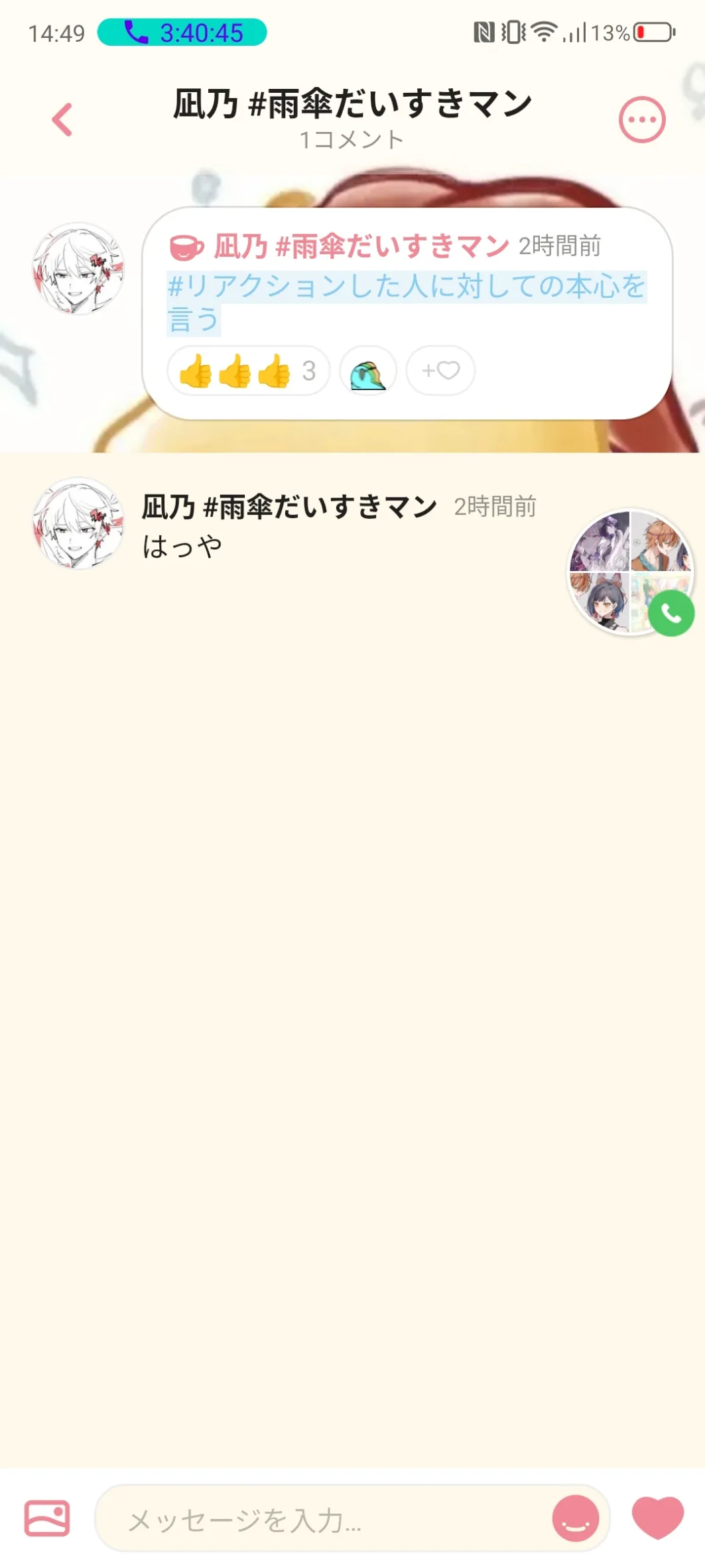Add a new reaction with the plus-heart button
The width and height of the screenshot is (705, 1568).
pos(440,370)
